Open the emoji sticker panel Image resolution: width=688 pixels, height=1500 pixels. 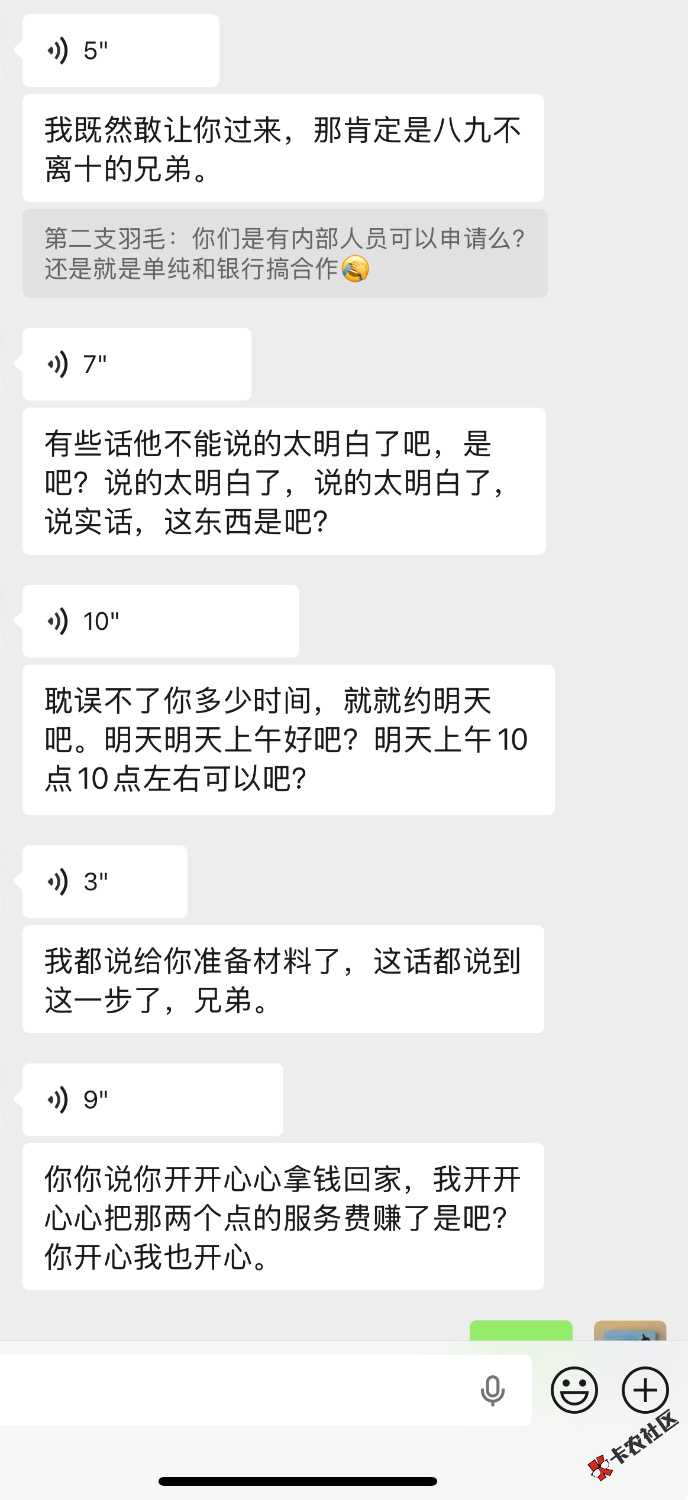click(x=575, y=1390)
